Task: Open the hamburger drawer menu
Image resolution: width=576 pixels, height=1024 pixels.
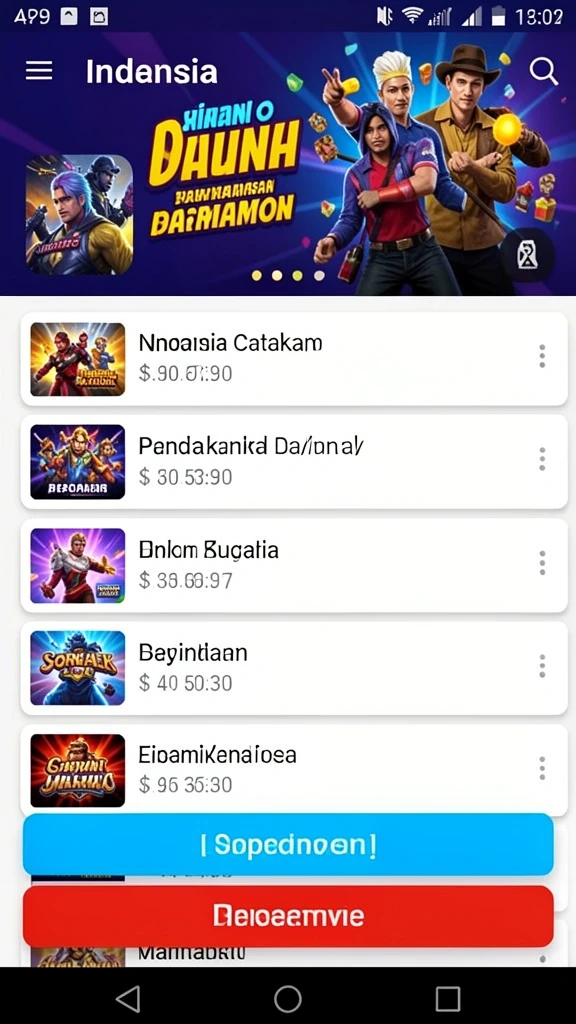Action: [39, 71]
